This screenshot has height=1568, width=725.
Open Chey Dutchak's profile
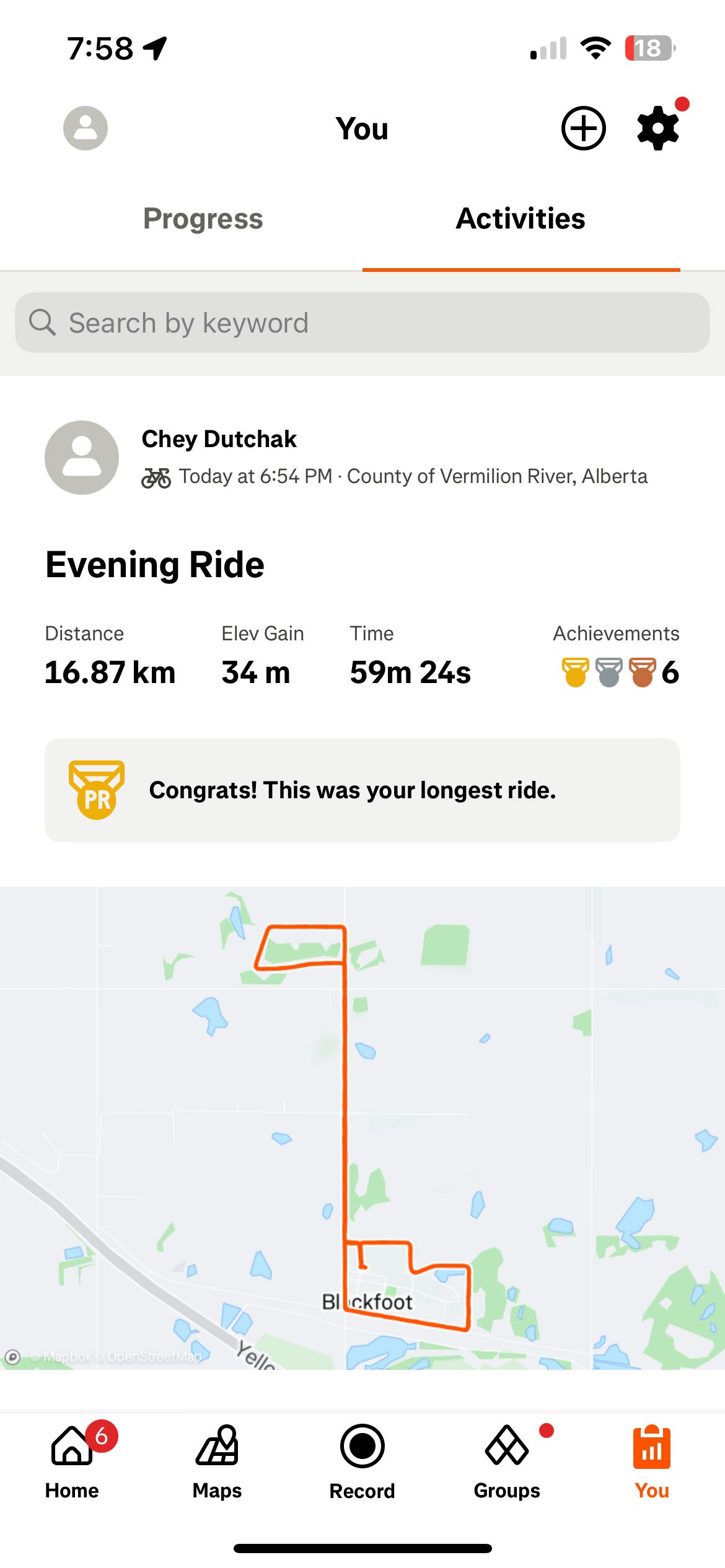219,439
